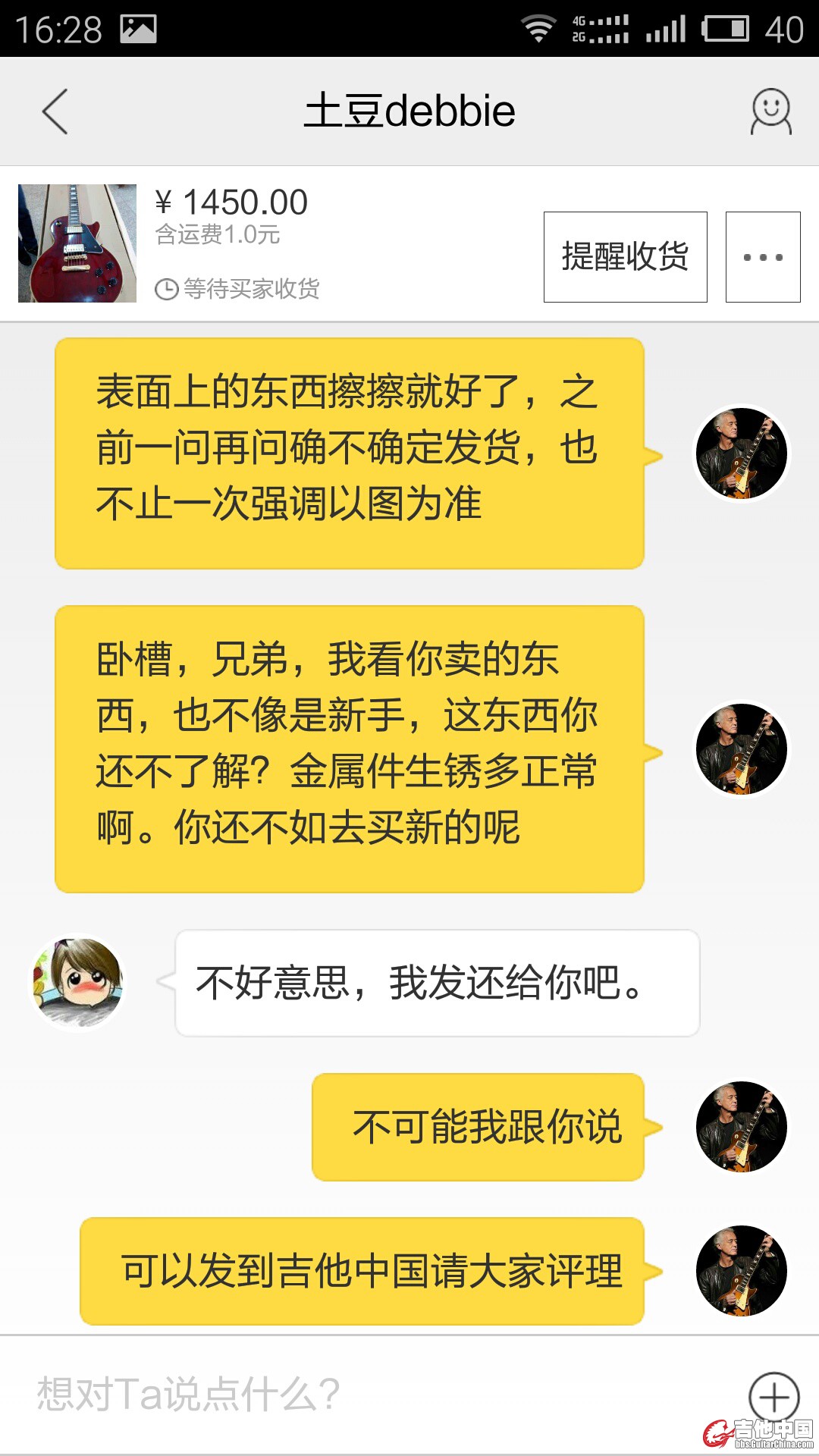The image size is (819, 1456).
Task: Tap the 提醒收货 button
Action: pyautogui.click(x=625, y=257)
